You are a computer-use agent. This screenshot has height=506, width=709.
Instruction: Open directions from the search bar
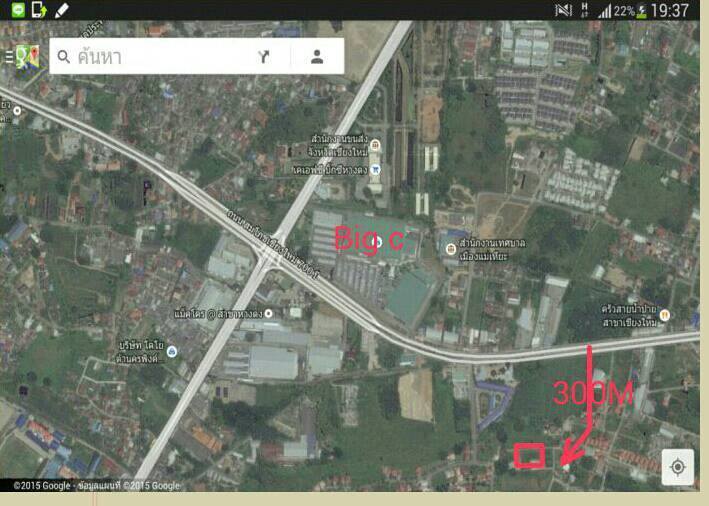click(264, 57)
